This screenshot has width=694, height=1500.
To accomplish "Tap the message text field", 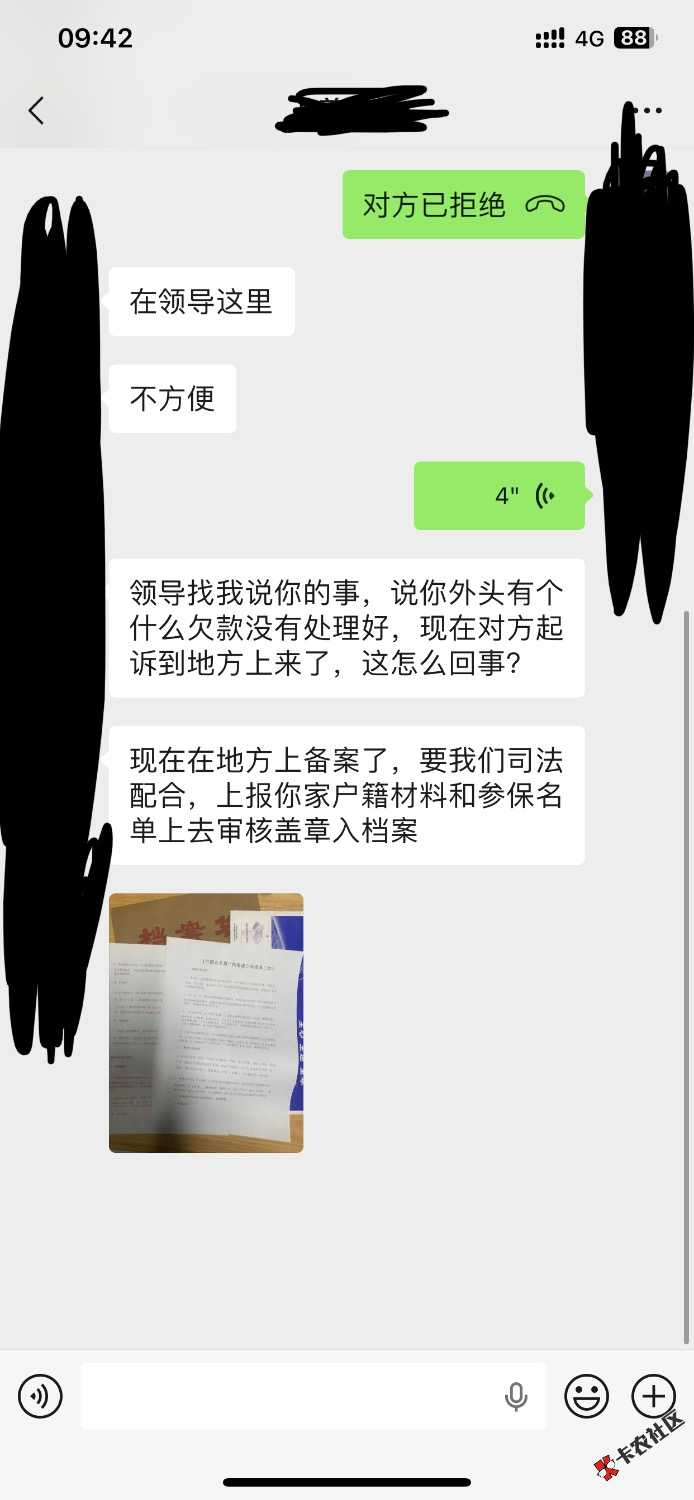I will (x=290, y=1396).
